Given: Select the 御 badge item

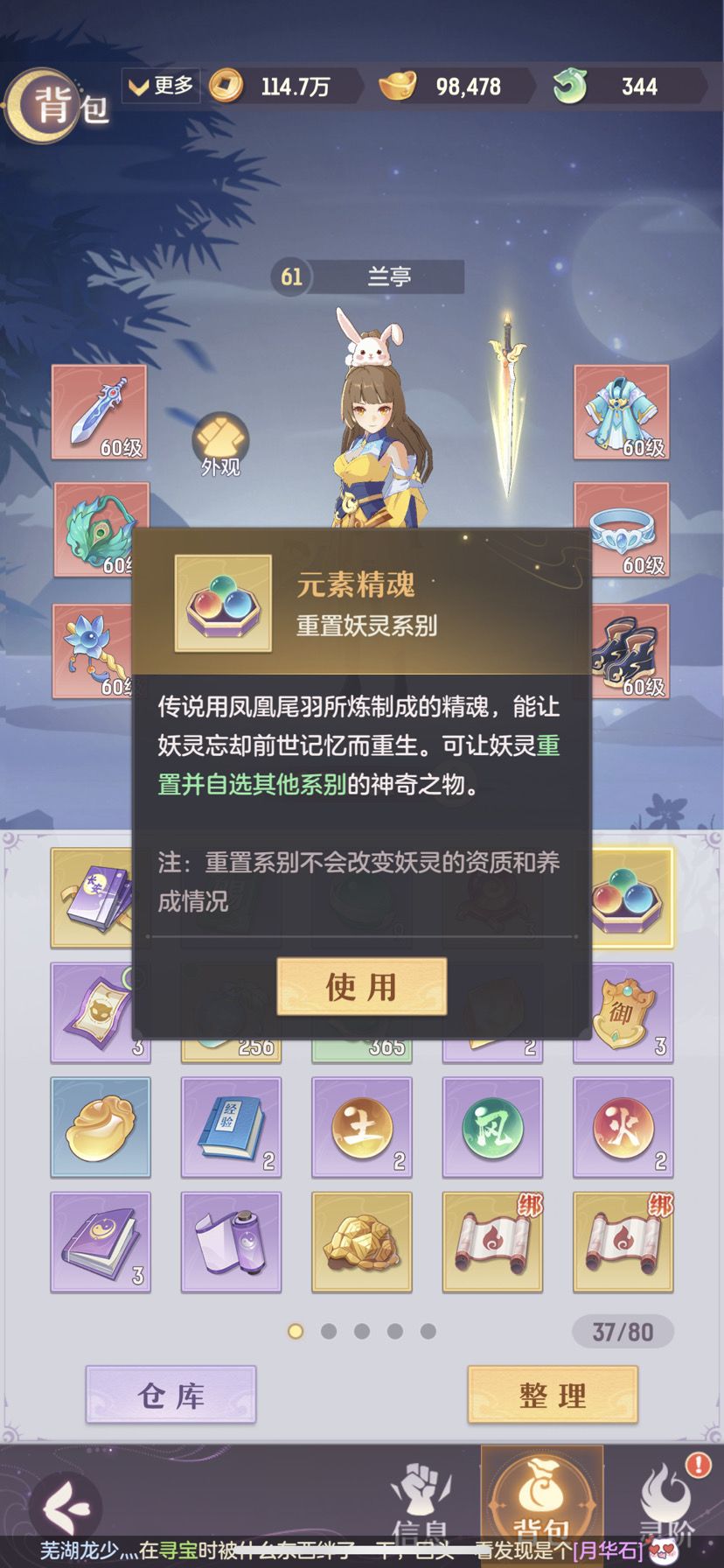Looking at the screenshot, I should click(x=623, y=1012).
